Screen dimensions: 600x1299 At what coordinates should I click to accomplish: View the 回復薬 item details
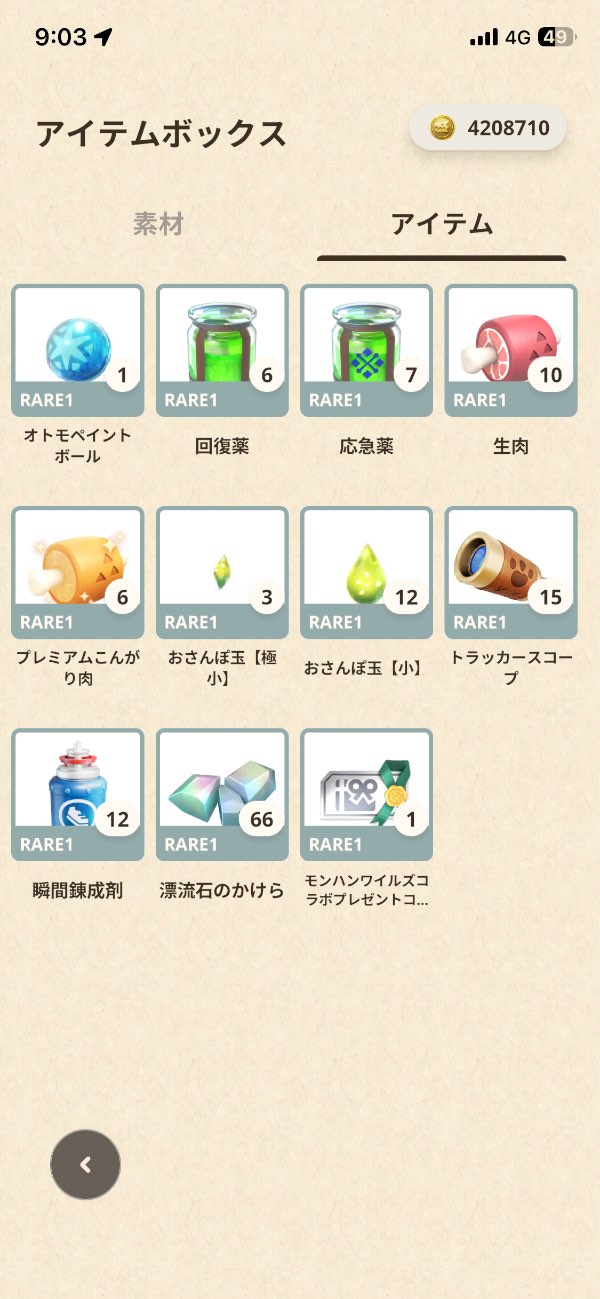(222, 350)
